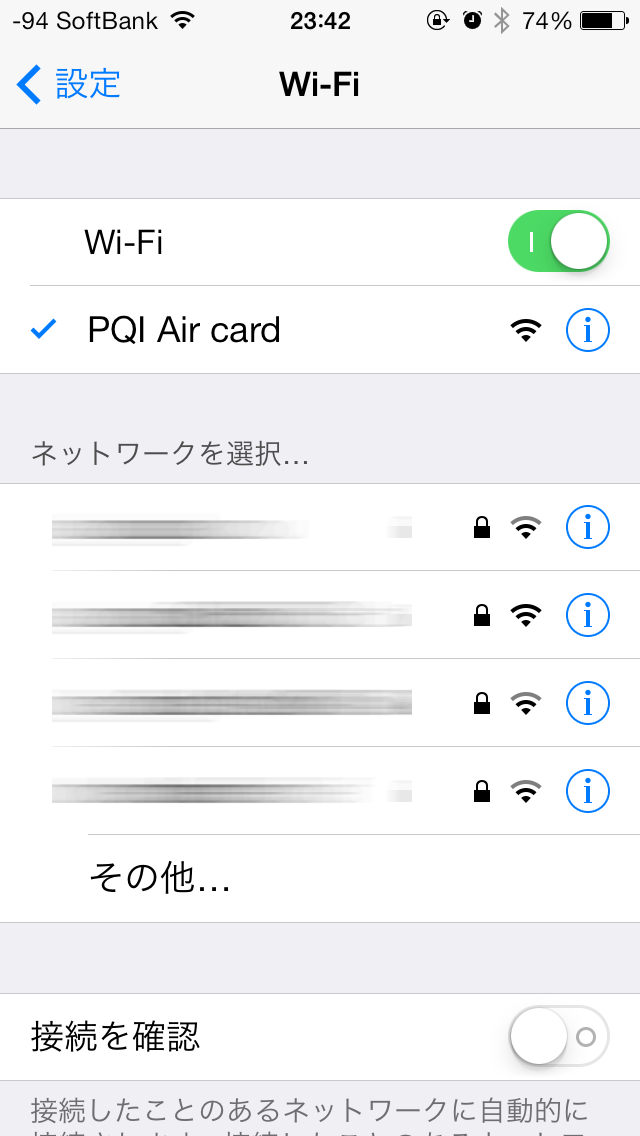Go back to 設定

pyautogui.click(x=69, y=84)
